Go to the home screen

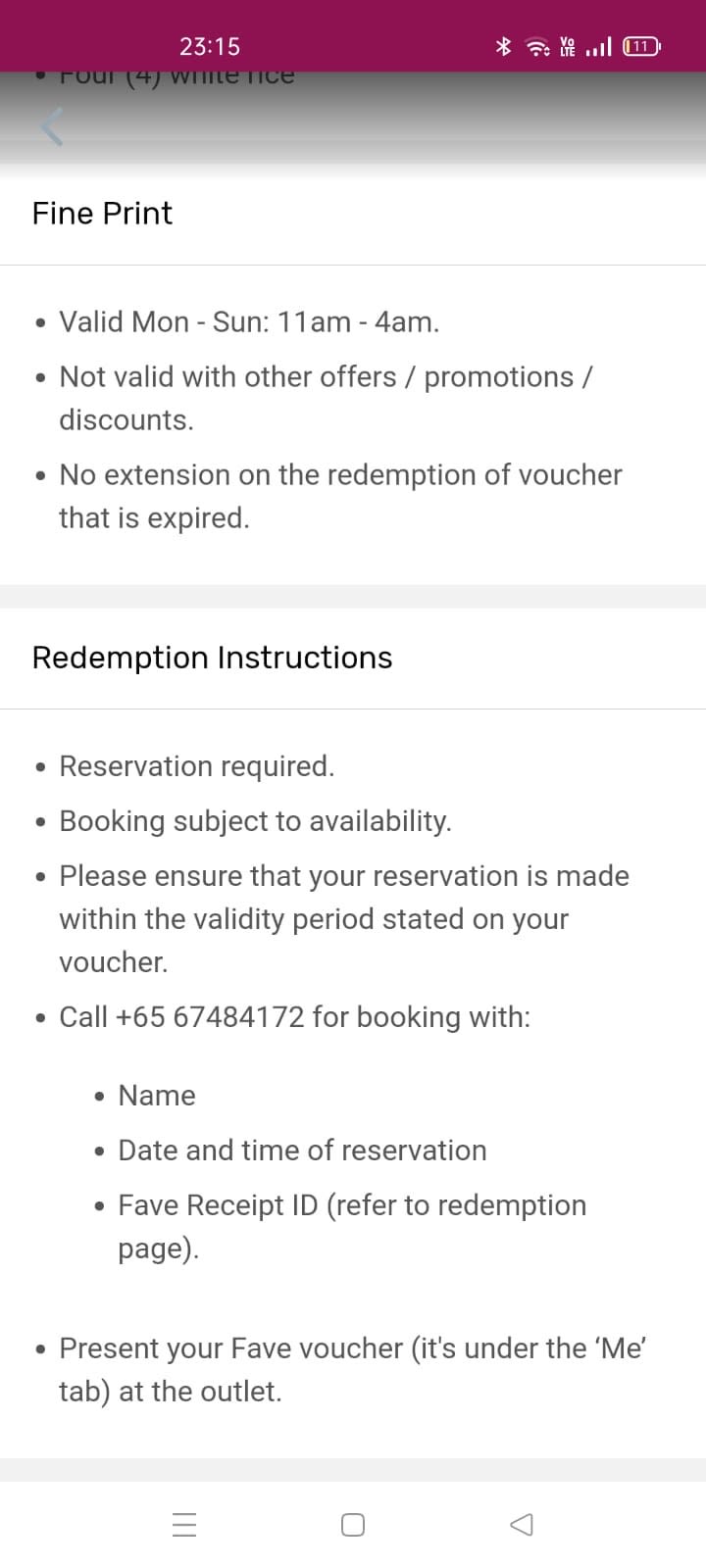tap(353, 1525)
